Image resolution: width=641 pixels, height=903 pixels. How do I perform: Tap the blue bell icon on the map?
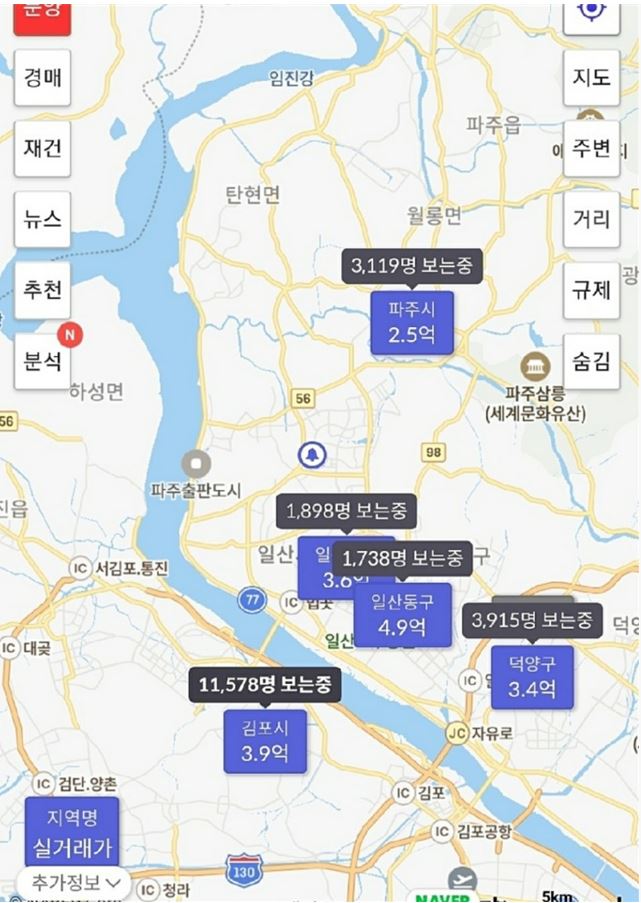(312, 455)
